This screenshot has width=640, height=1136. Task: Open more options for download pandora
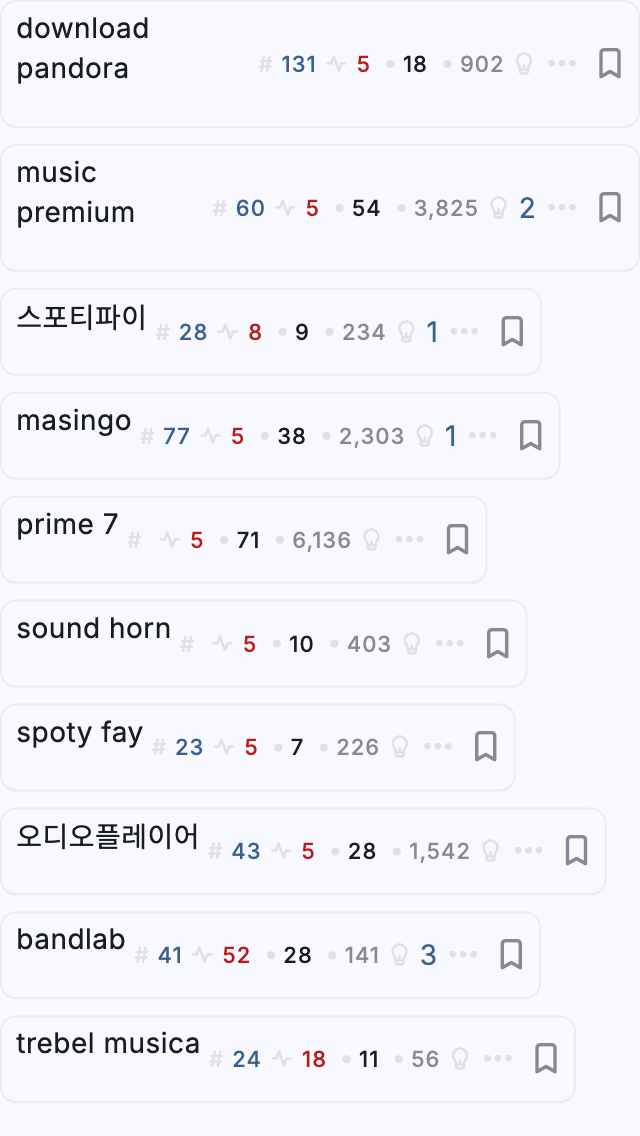pos(562,64)
